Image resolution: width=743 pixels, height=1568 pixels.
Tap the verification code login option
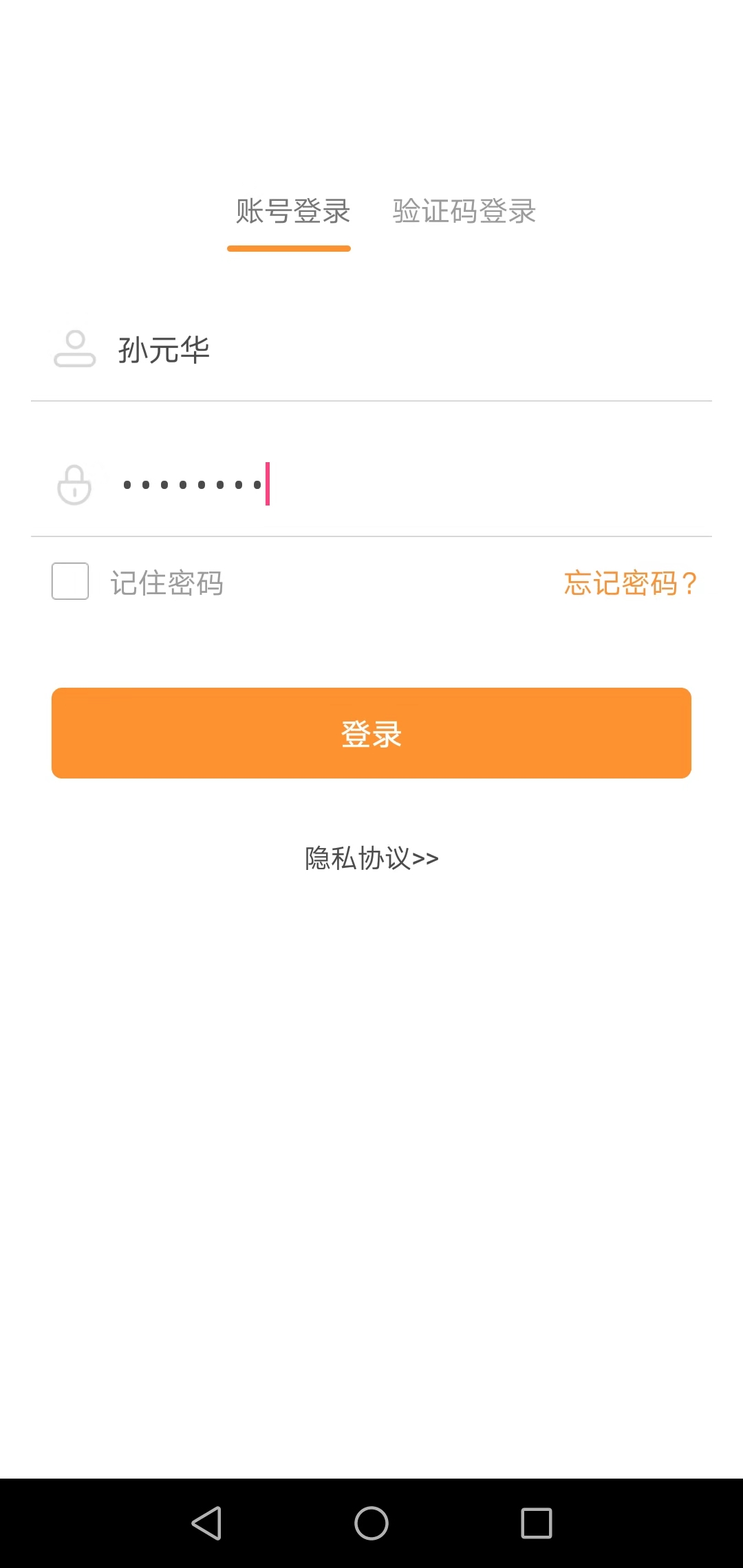click(x=464, y=212)
